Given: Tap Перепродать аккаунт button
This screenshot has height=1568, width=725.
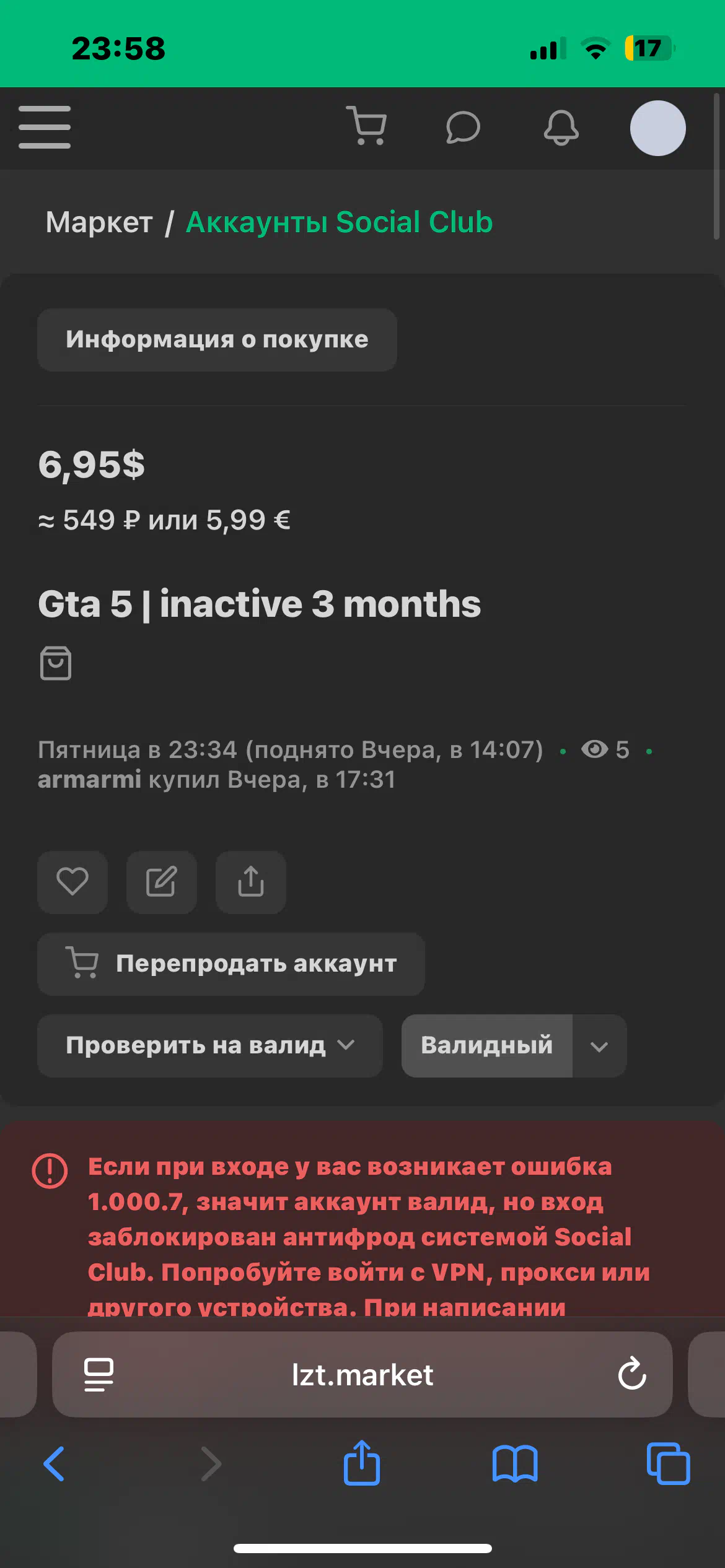Looking at the screenshot, I should (x=231, y=964).
